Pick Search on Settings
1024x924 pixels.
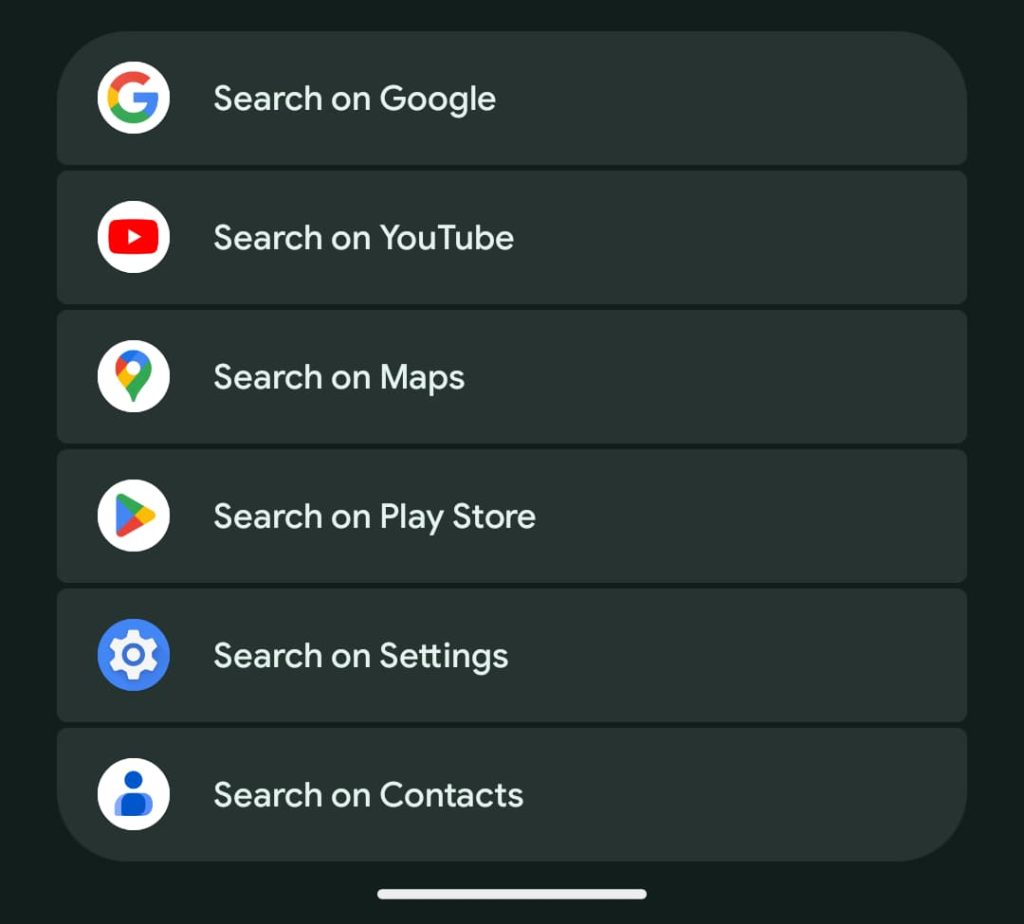[x=510, y=655]
